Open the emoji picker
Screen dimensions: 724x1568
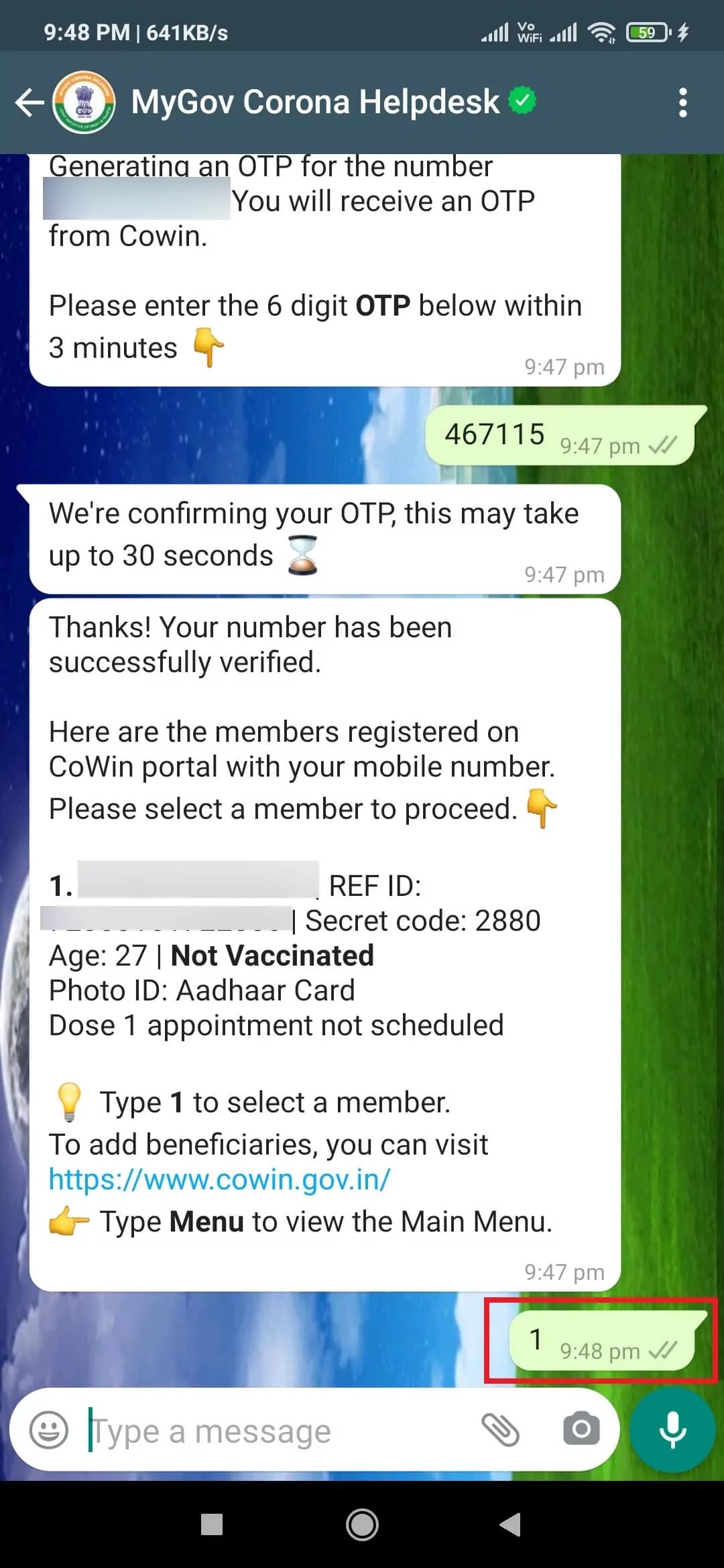[x=49, y=1431]
